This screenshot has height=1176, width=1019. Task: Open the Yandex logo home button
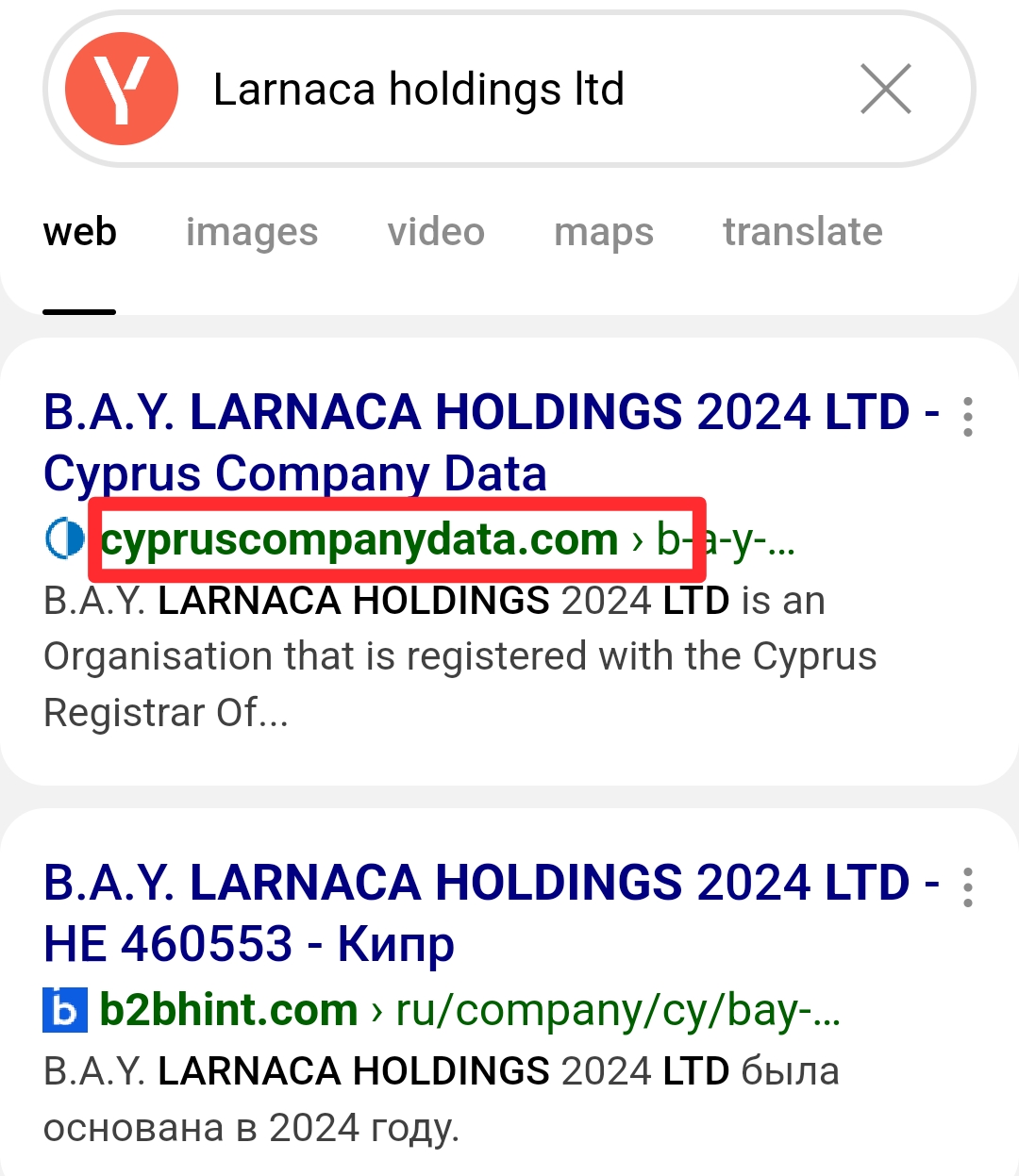[x=121, y=90]
